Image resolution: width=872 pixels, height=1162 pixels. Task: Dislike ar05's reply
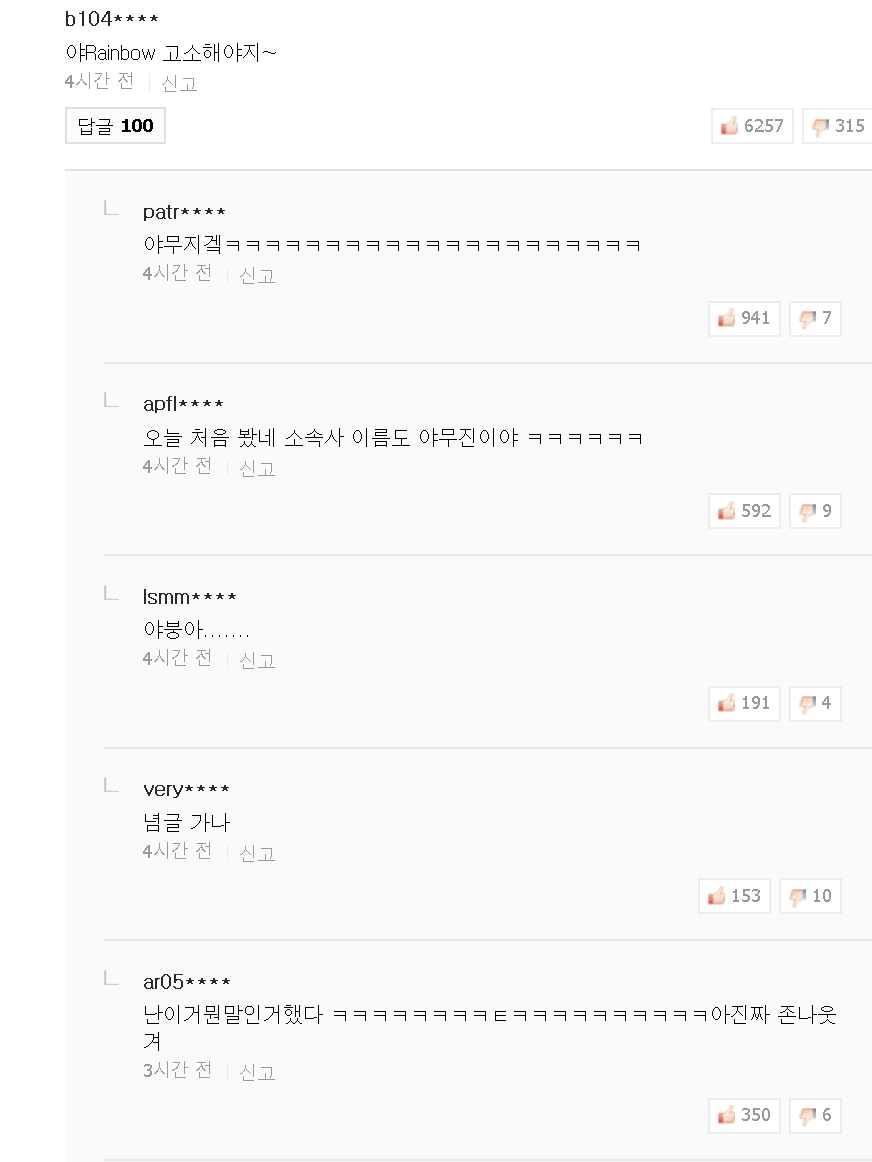(x=815, y=1115)
